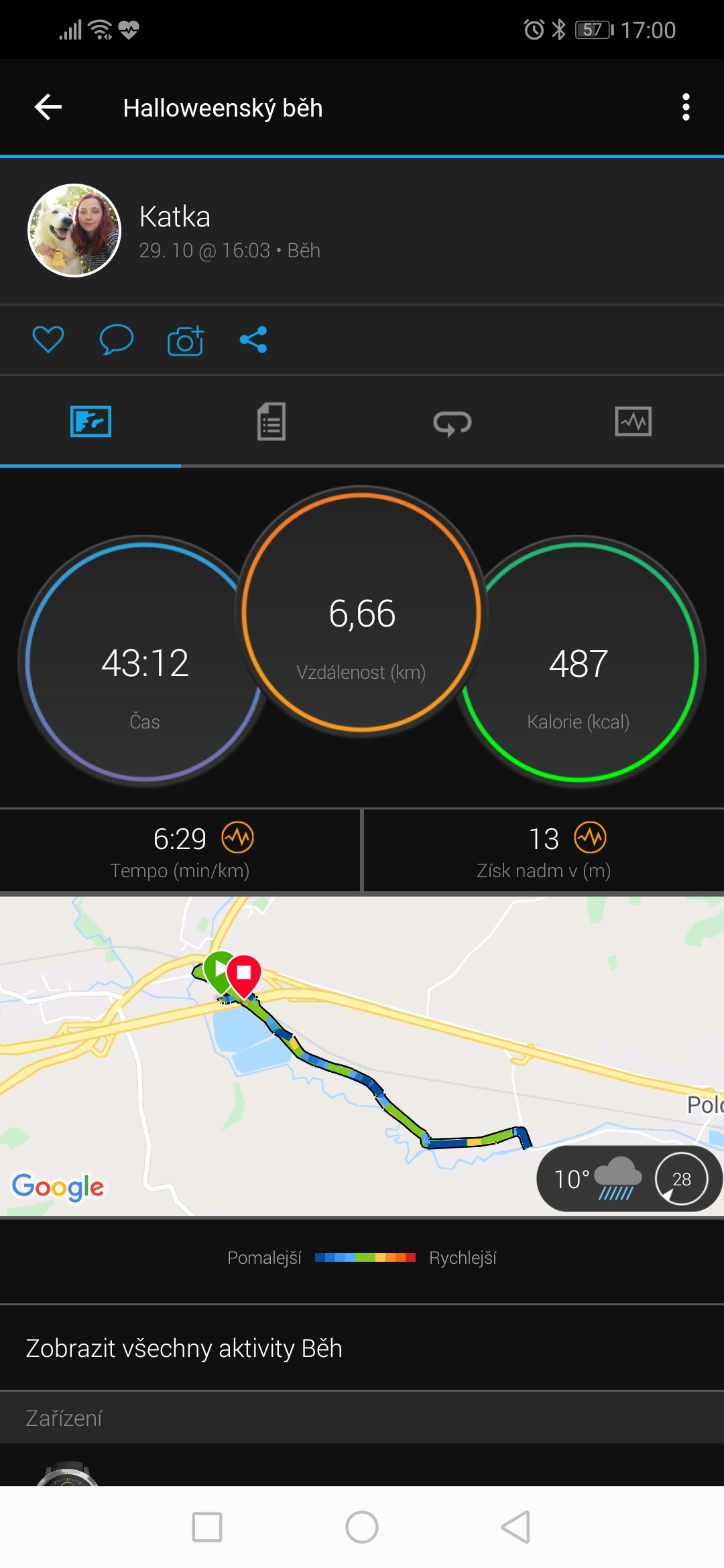Viewport: 724px width, 1568px height.
Task: Select the overview map tab
Action: [90, 421]
